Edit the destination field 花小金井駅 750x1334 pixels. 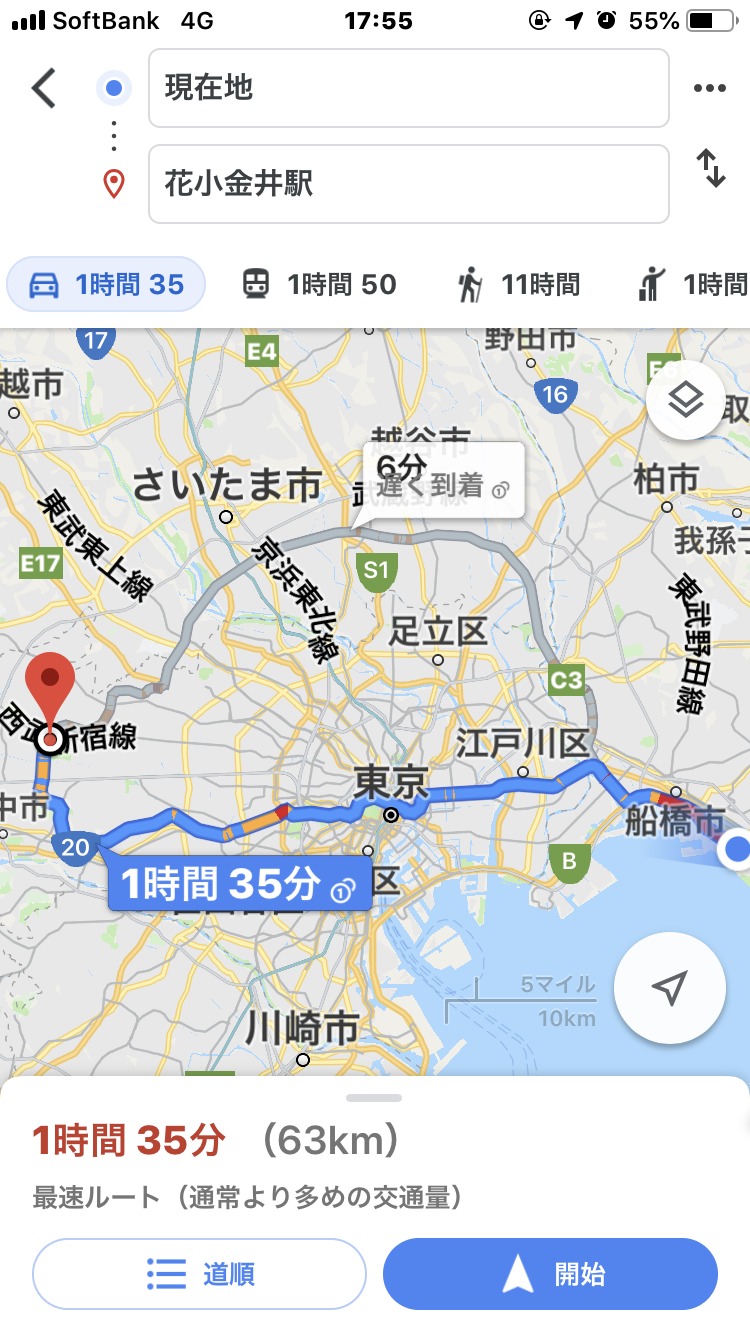click(408, 184)
